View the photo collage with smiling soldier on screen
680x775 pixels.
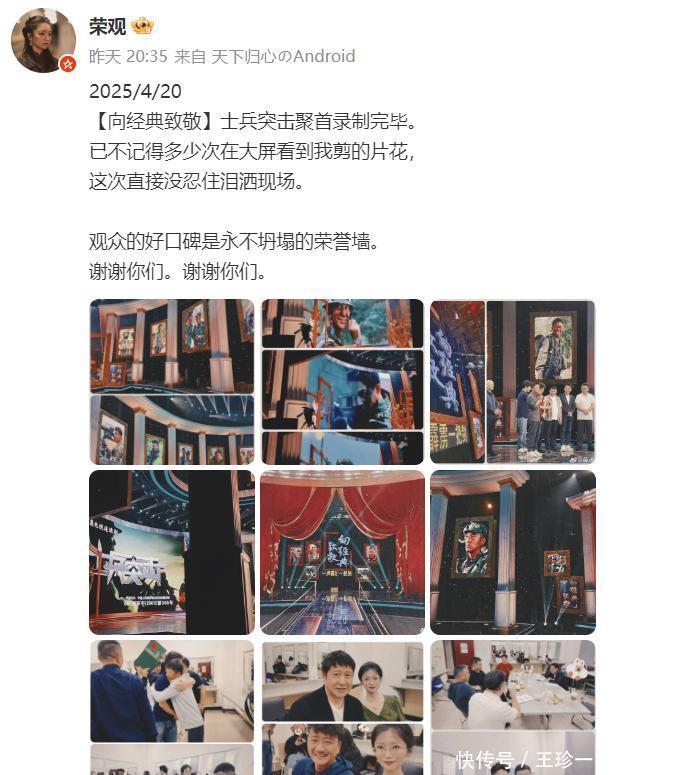coord(342,381)
